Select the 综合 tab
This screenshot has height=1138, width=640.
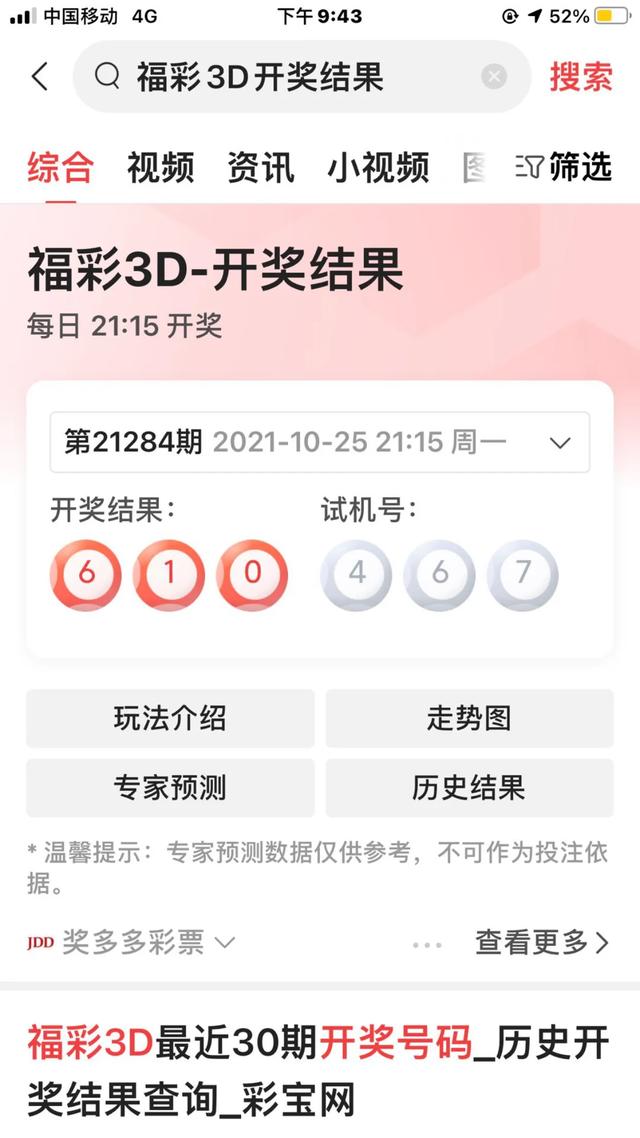click(x=60, y=168)
